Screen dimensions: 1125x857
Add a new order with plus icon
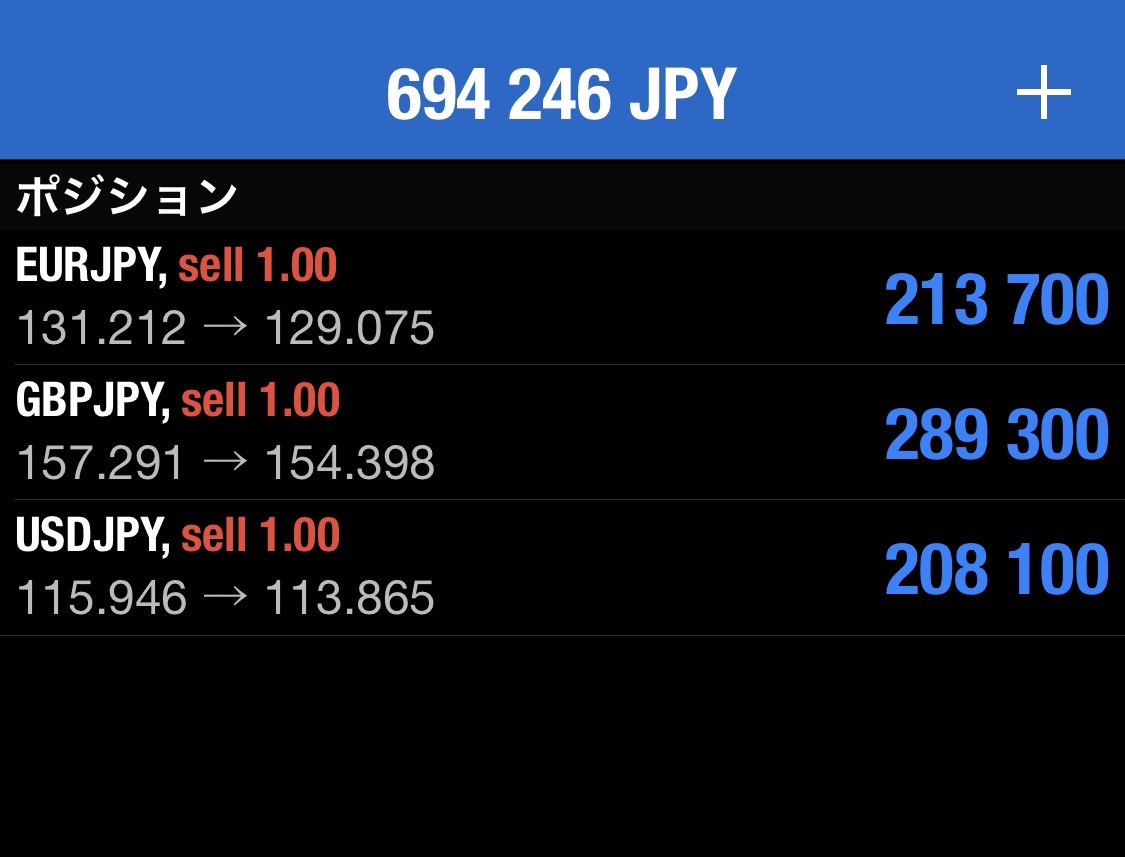click(x=1043, y=94)
